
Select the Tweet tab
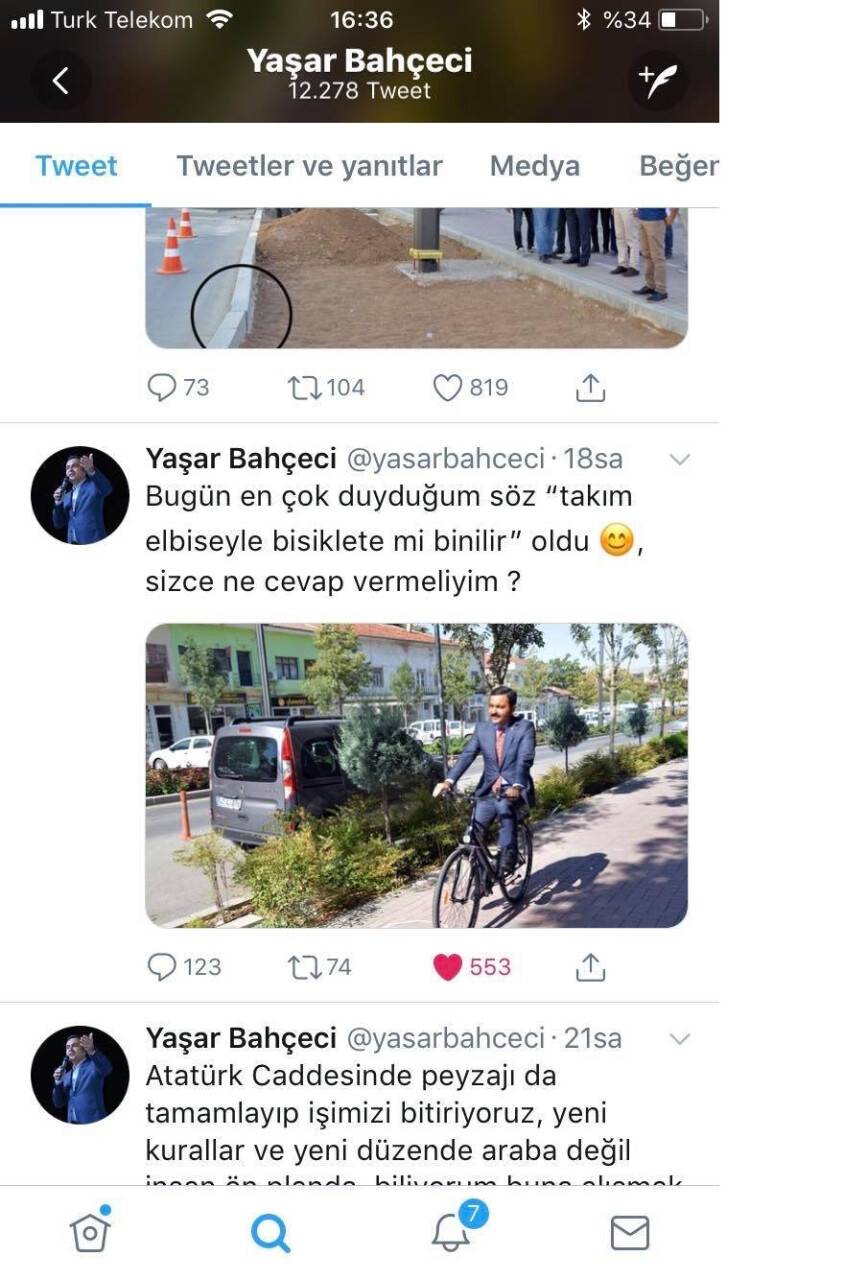[76, 166]
